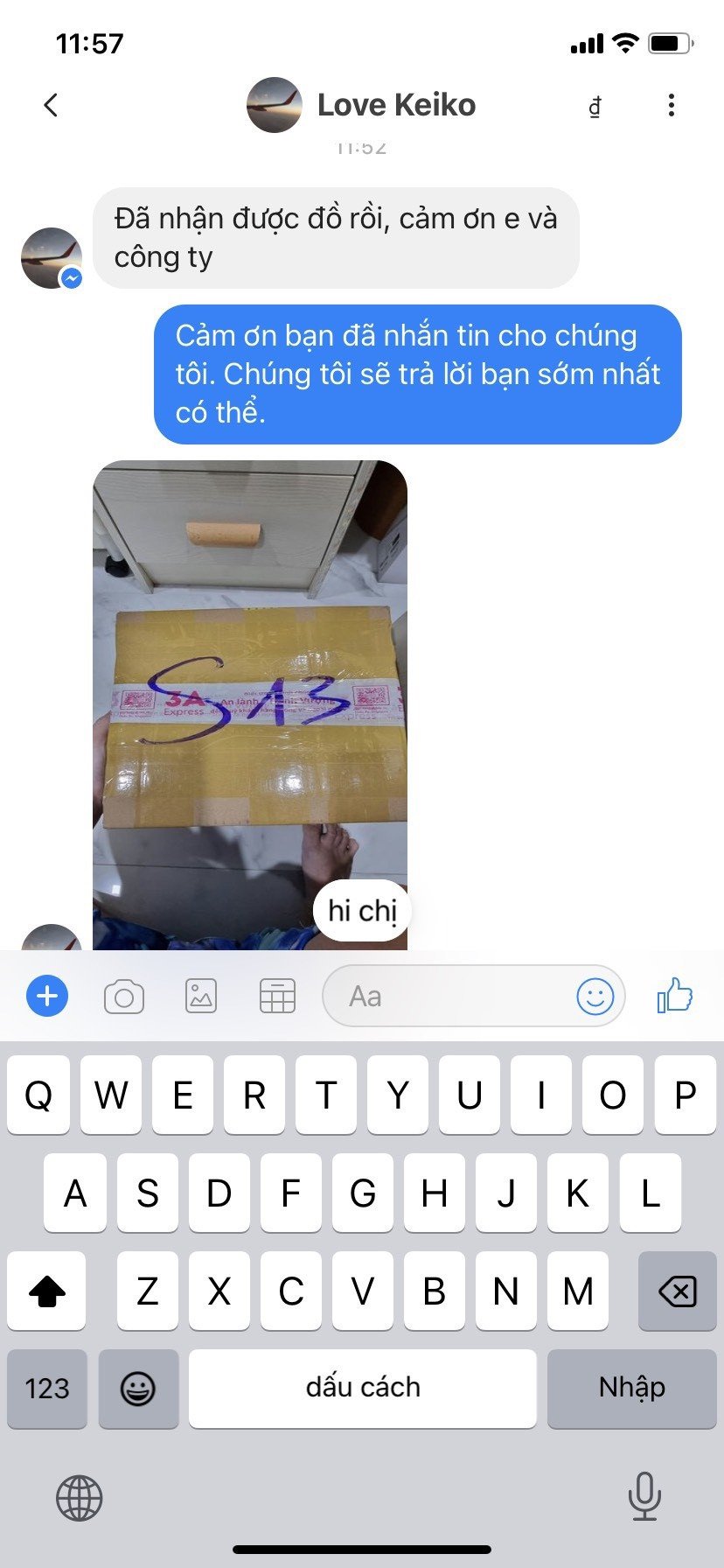The image size is (724, 1568).
Task: Open the photo gallery picker
Action: pos(201,997)
